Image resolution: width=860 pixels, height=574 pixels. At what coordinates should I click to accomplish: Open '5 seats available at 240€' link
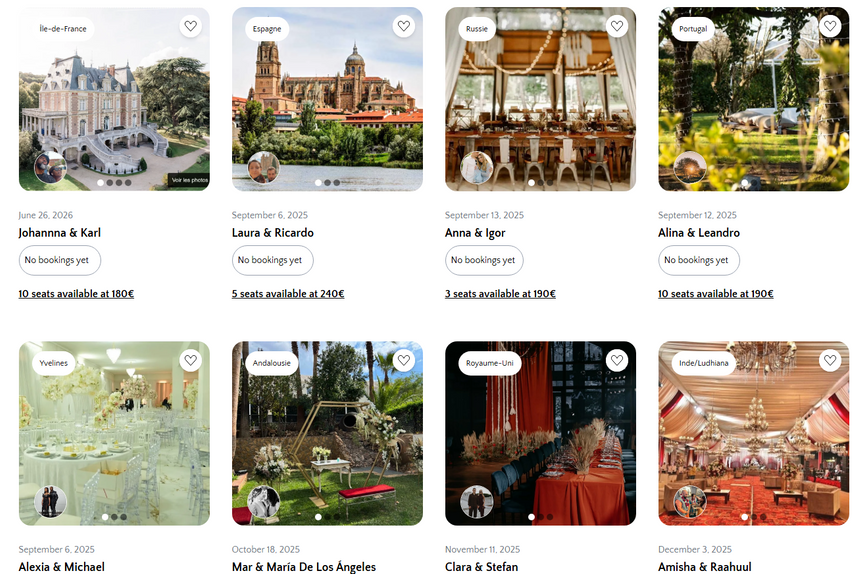tap(288, 294)
